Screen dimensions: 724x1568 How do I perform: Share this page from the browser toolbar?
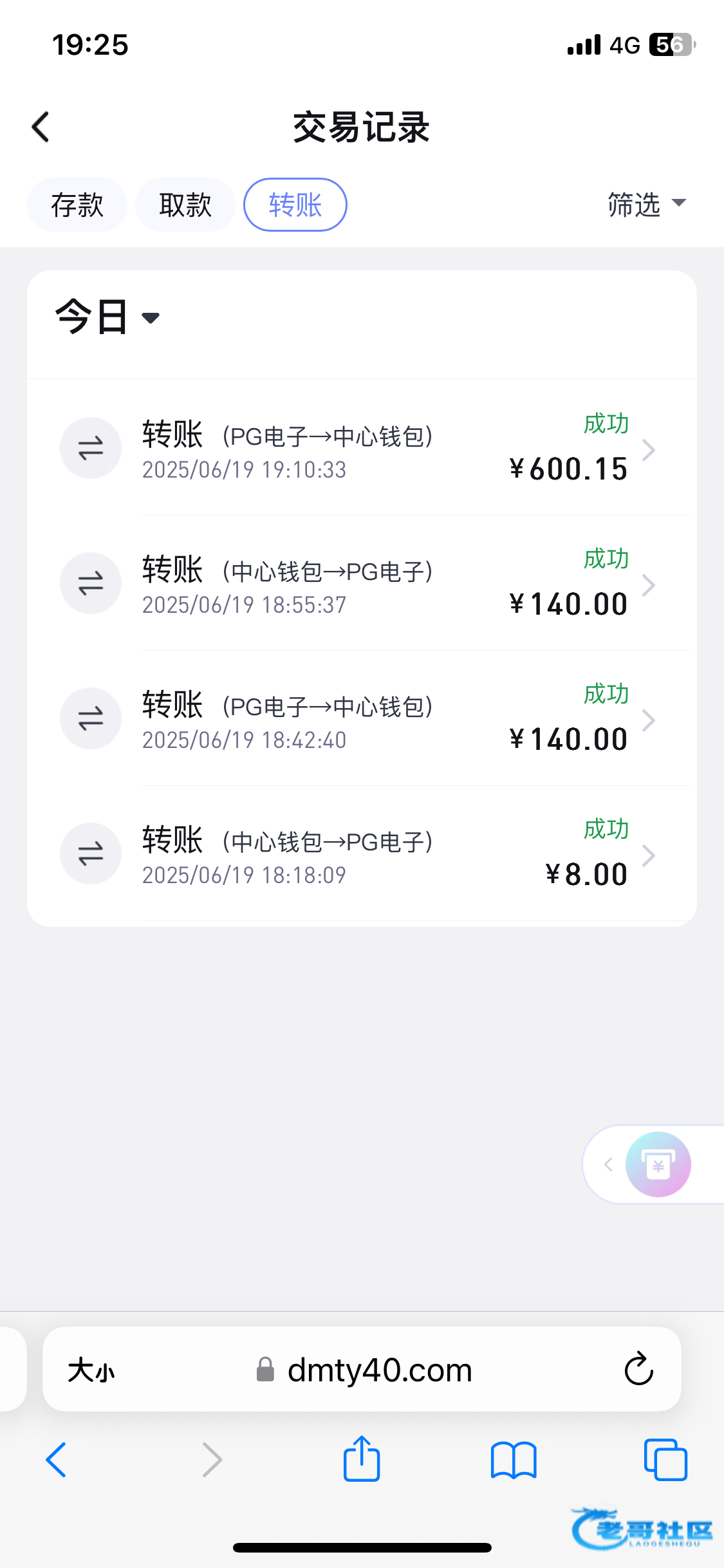tap(362, 1459)
